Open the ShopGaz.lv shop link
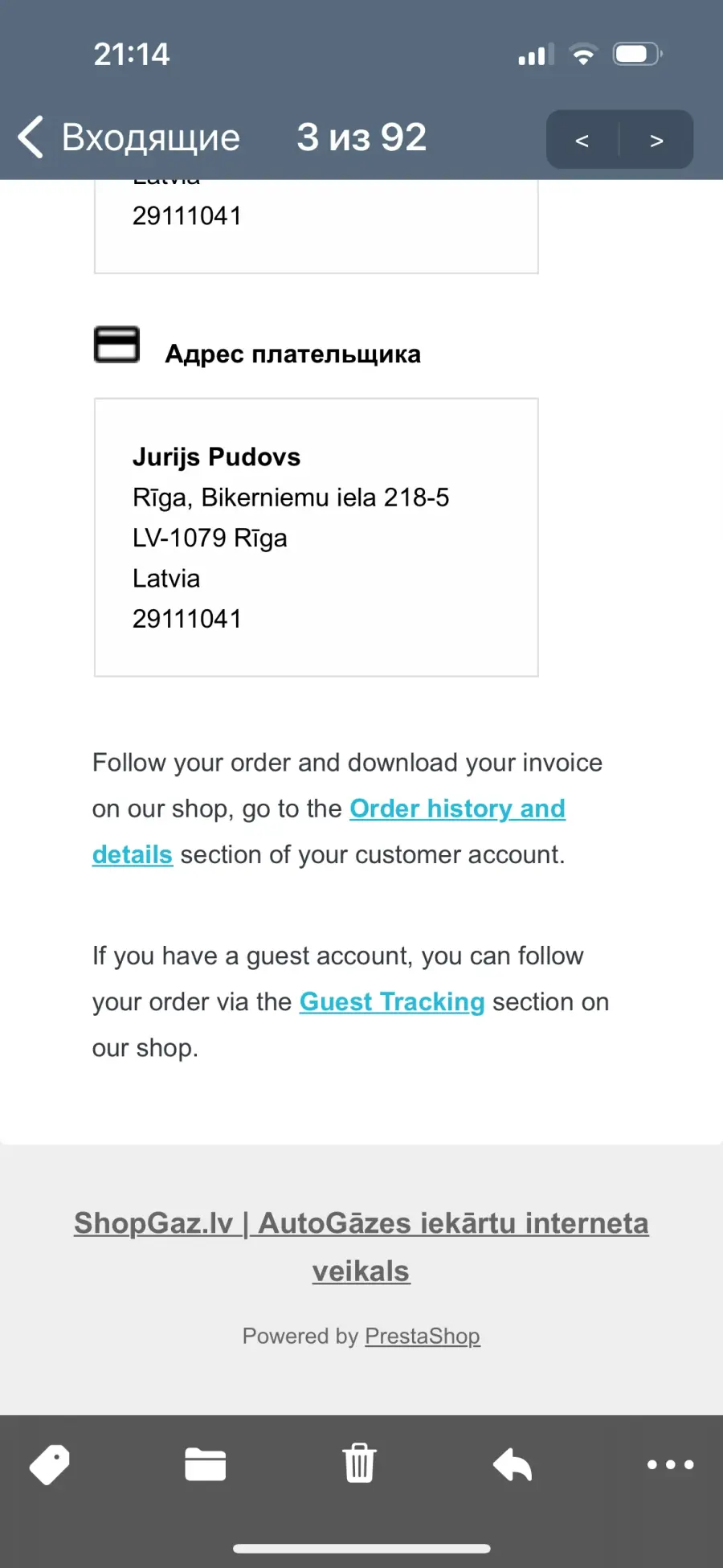 click(x=361, y=1247)
